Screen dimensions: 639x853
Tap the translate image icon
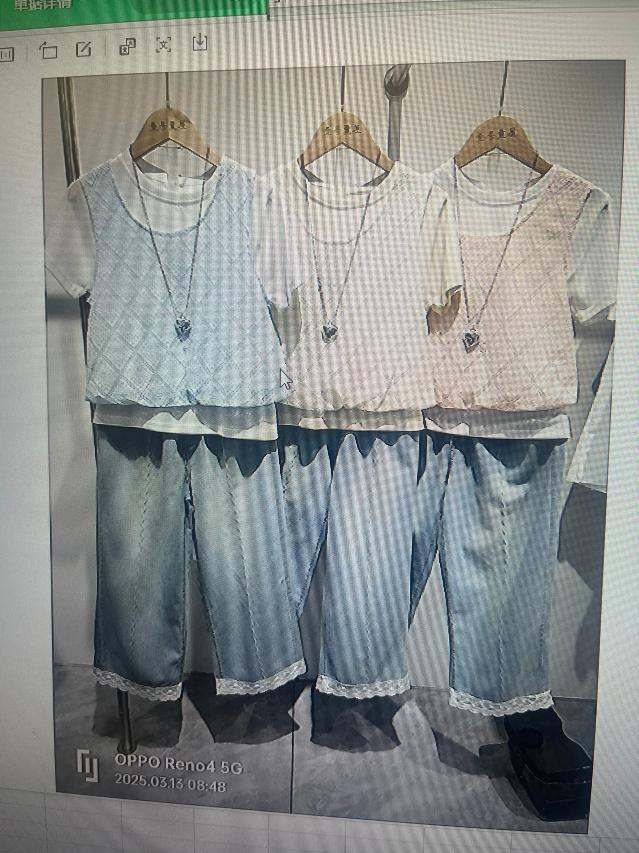coord(127,46)
